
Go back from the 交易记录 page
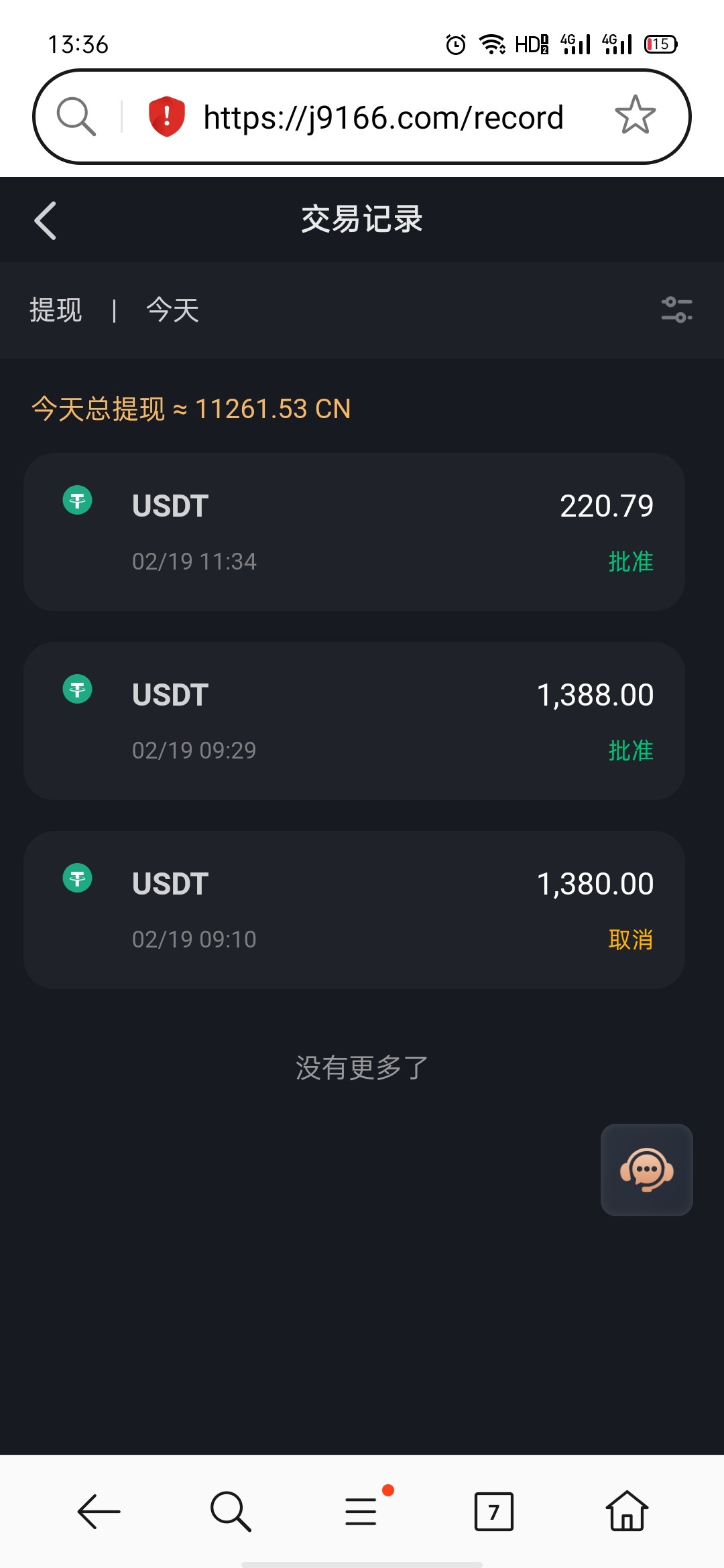pyautogui.click(x=46, y=220)
